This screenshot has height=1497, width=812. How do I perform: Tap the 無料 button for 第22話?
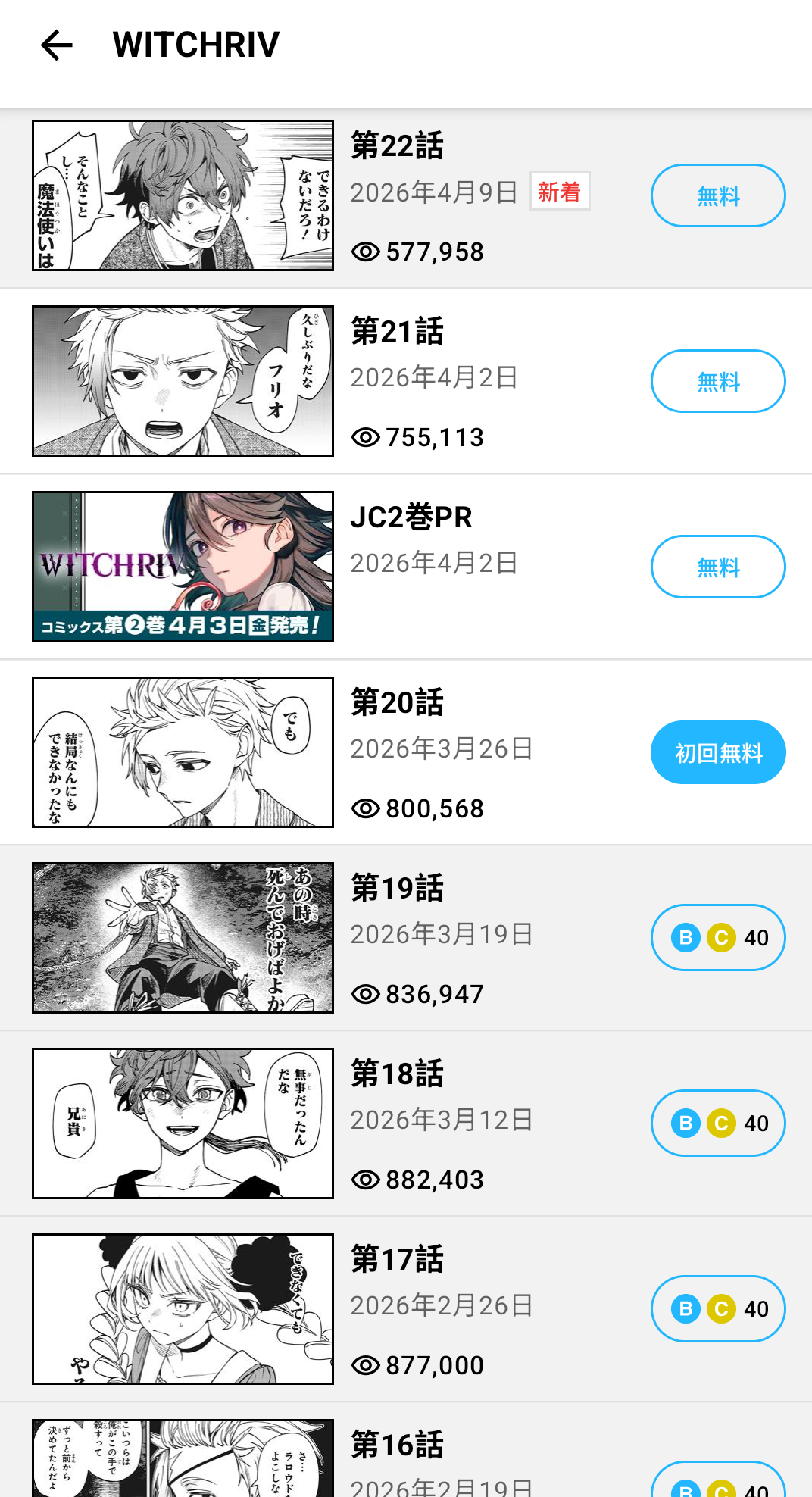coord(717,195)
